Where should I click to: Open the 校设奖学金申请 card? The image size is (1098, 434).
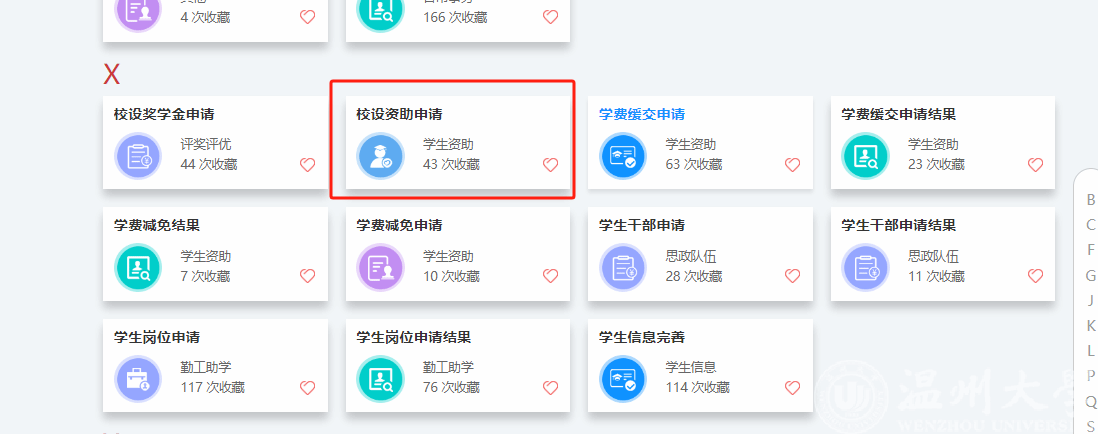164,114
